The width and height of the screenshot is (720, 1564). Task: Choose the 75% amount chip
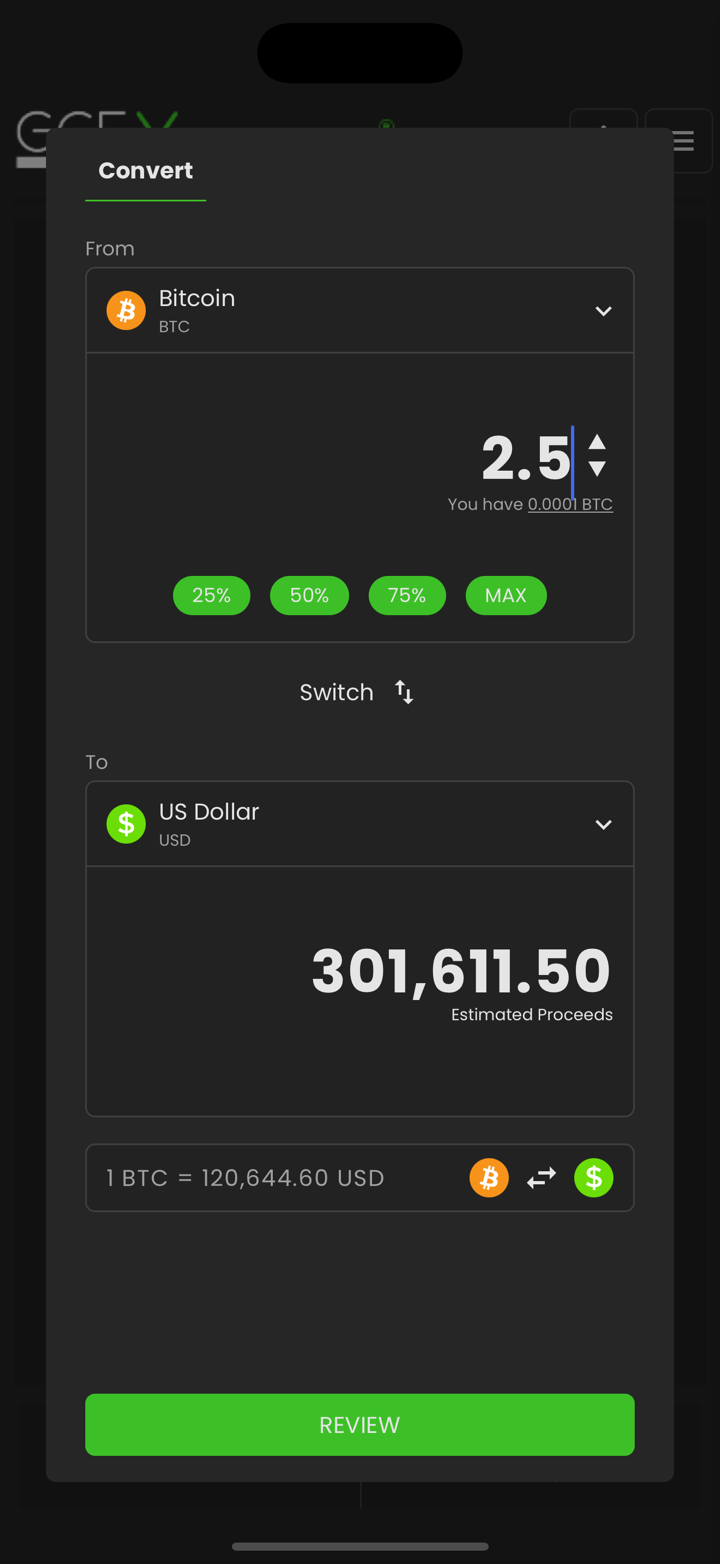point(407,595)
